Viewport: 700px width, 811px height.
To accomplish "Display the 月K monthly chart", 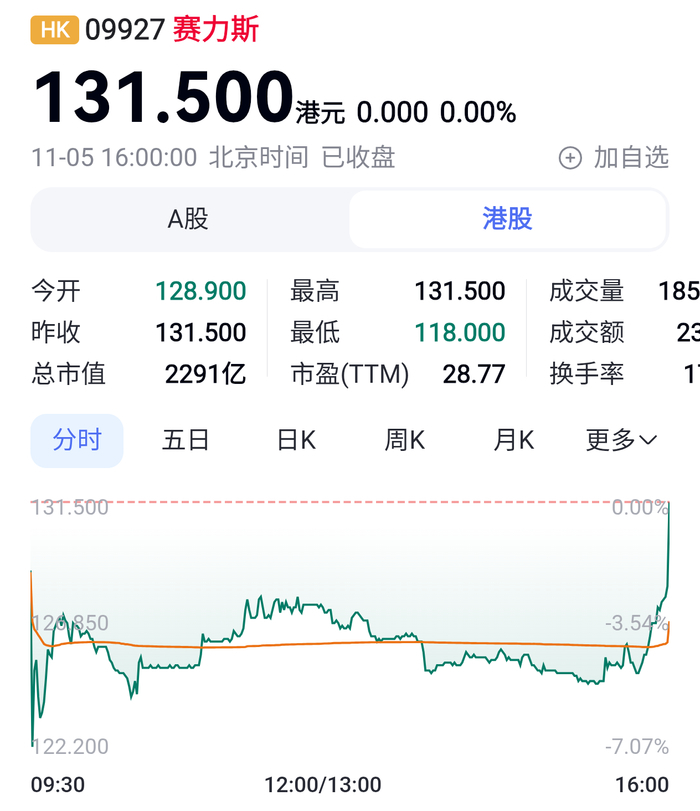I will point(514,440).
